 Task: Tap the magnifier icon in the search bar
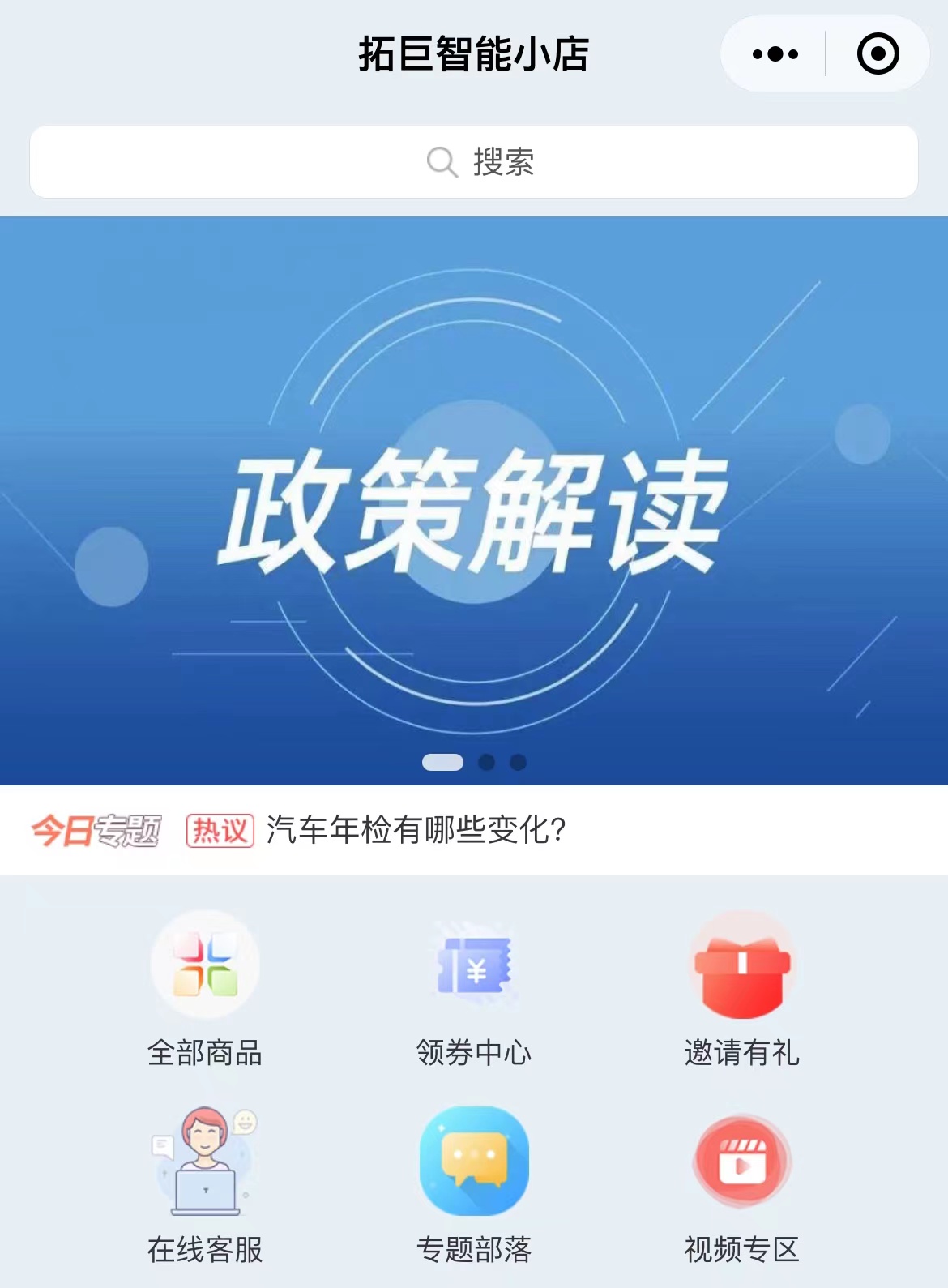click(441, 162)
